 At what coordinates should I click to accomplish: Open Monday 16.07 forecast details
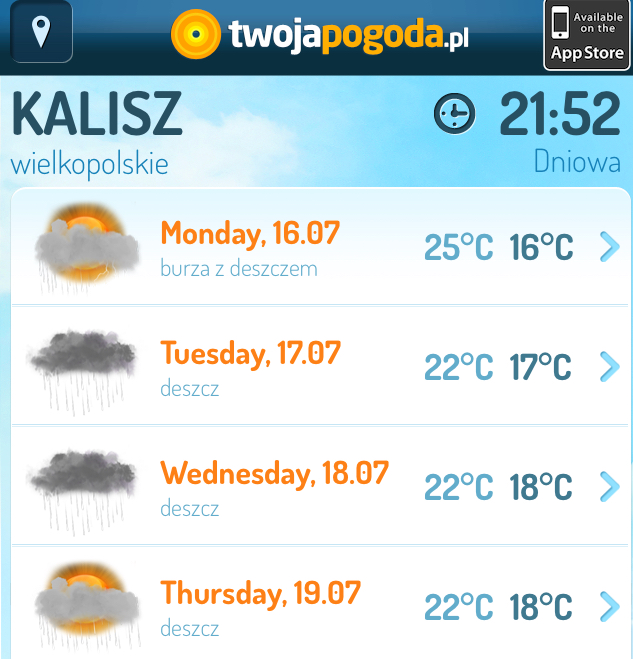(x=609, y=247)
